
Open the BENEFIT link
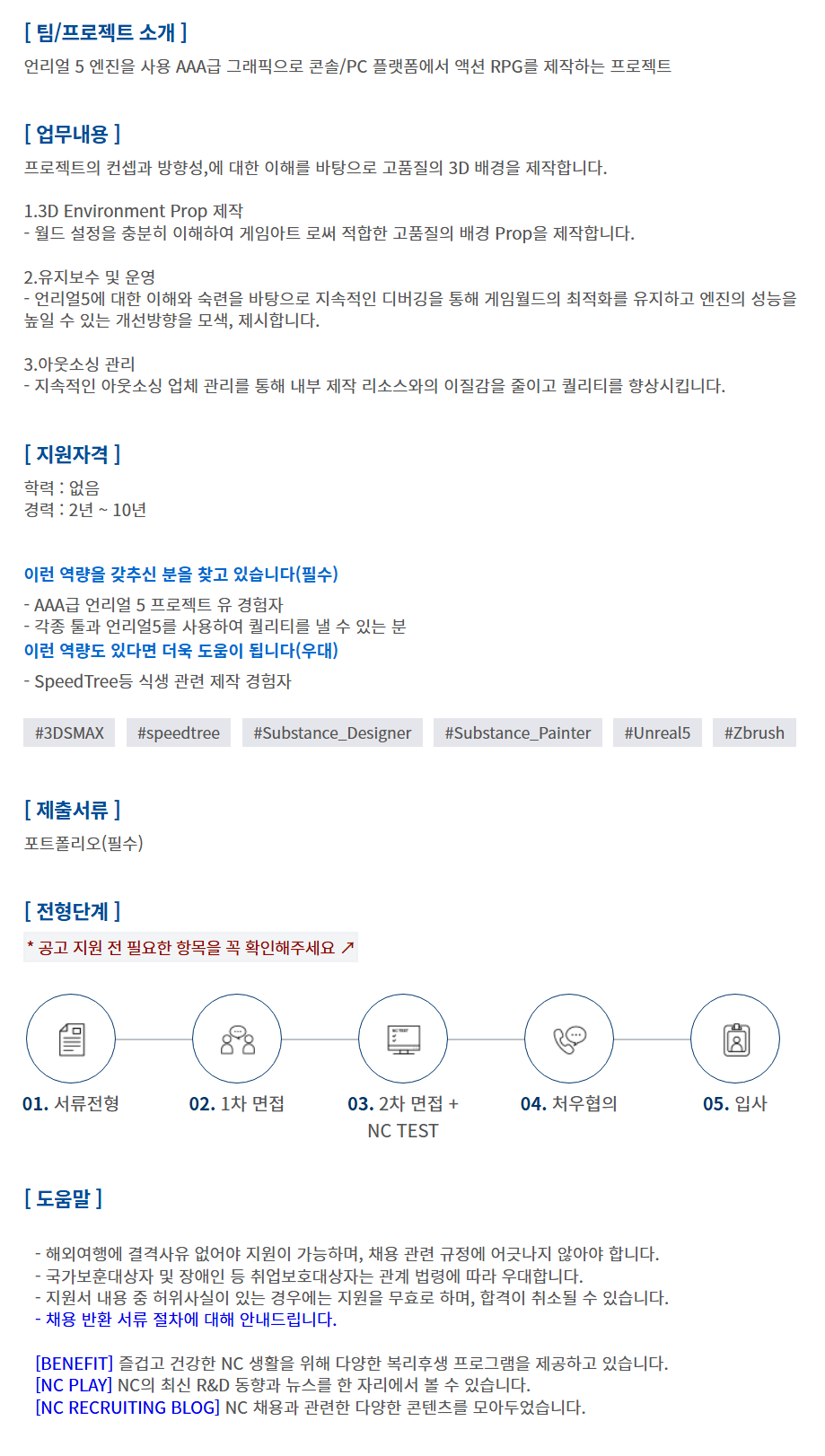pos(75,1364)
